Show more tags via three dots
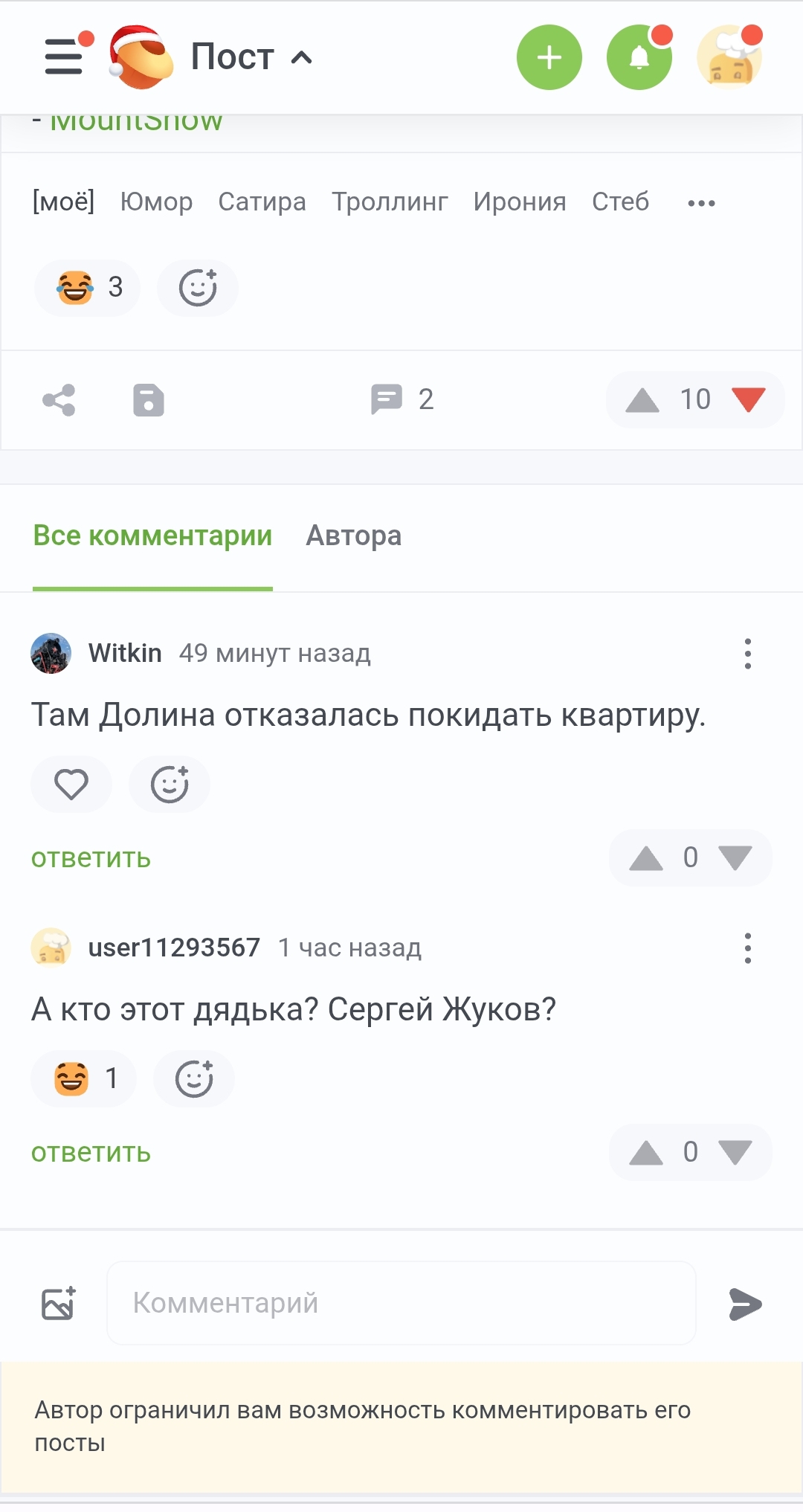The width and height of the screenshot is (803, 1512). (701, 203)
